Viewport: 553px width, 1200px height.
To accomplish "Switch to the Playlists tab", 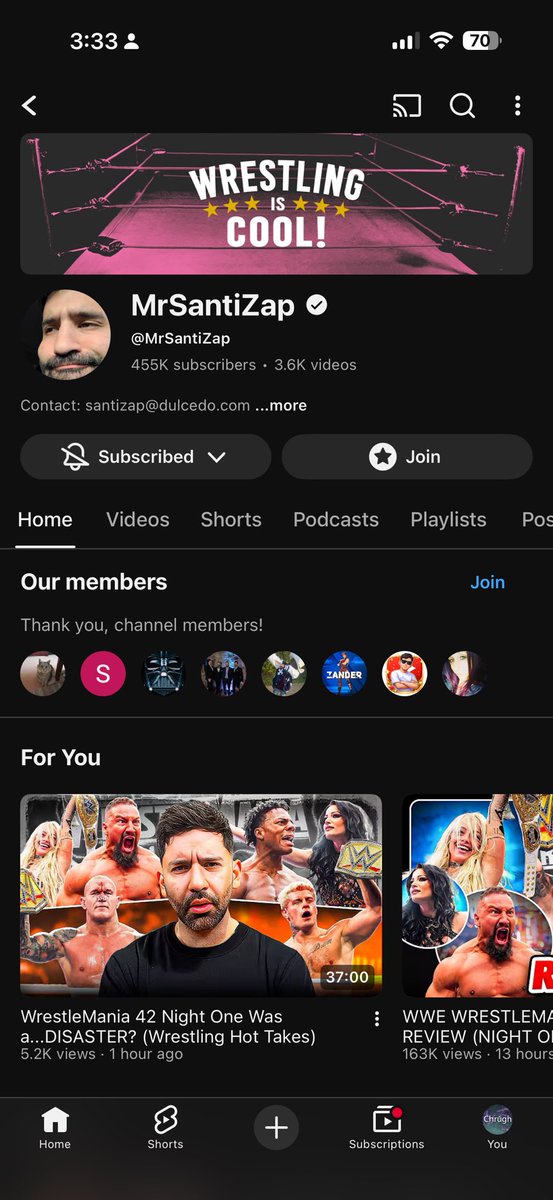I will pos(448,519).
